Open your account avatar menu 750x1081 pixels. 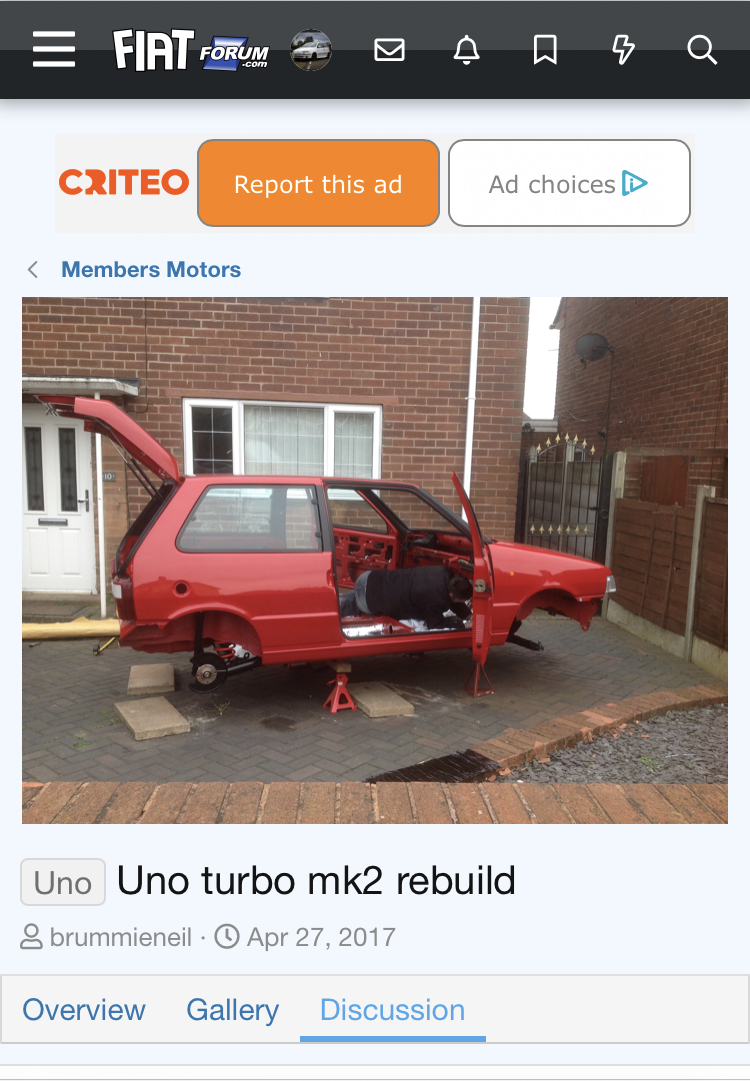click(x=311, y=50)
